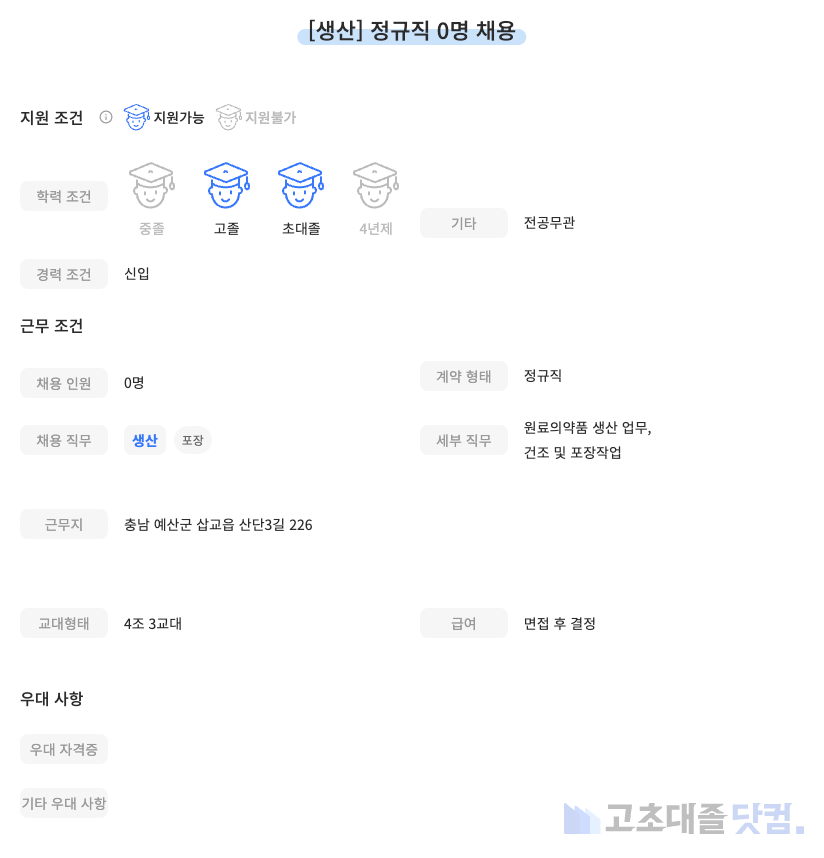This screenshot has width=824, height=858.
Task: Toggle the 생산 job category tag
Action: [x=144, y=440]
